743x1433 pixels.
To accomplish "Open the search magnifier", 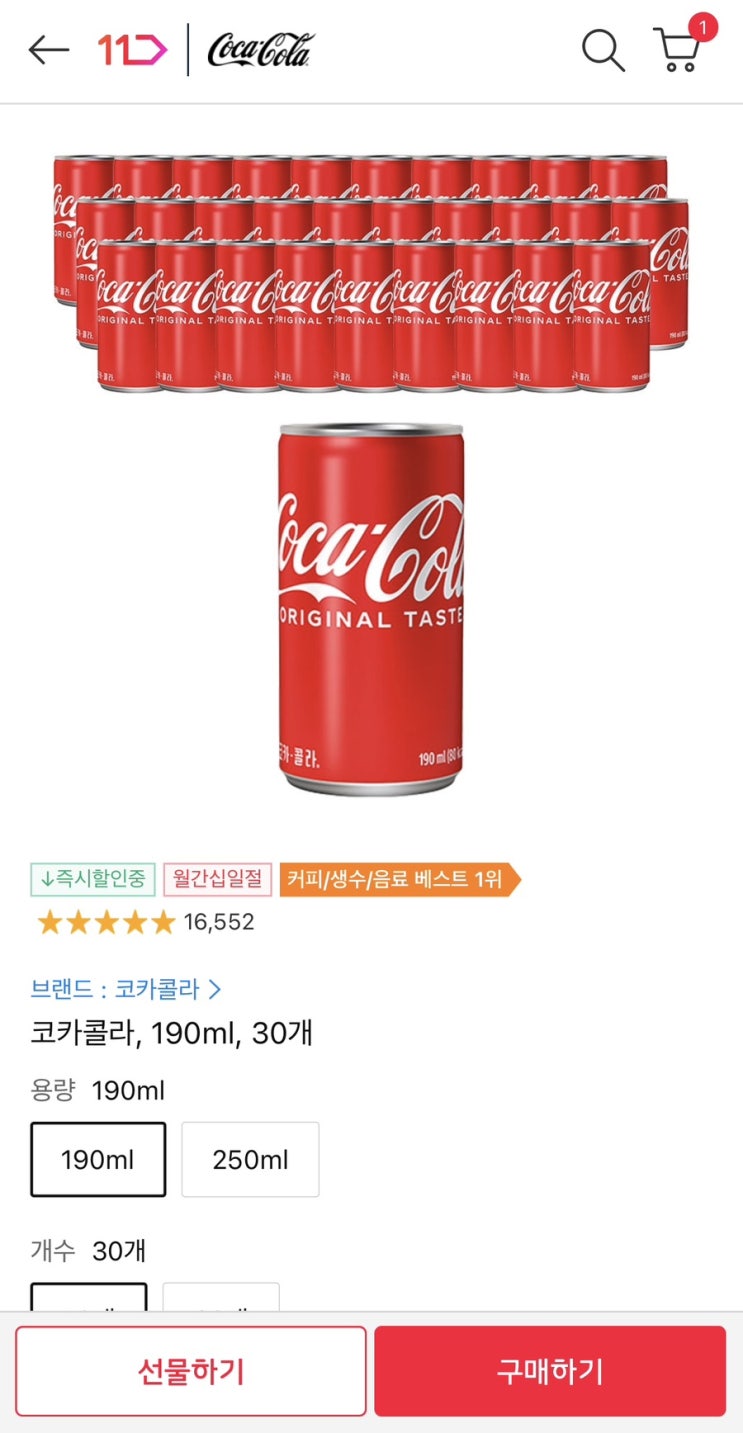I will click(603, 50).
